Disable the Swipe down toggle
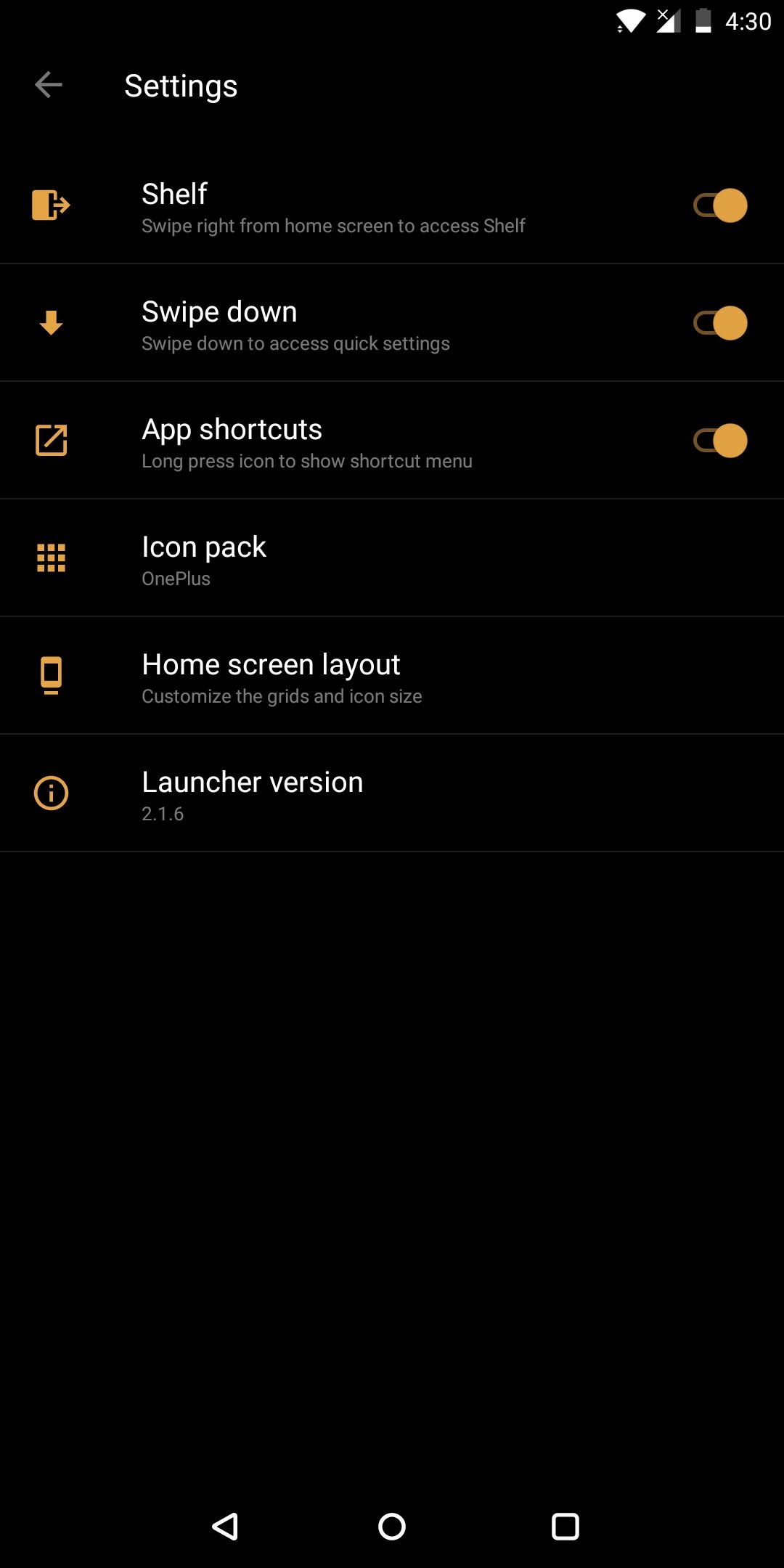784x1568 pixels. pyautogui.click(x=720, y=323)
